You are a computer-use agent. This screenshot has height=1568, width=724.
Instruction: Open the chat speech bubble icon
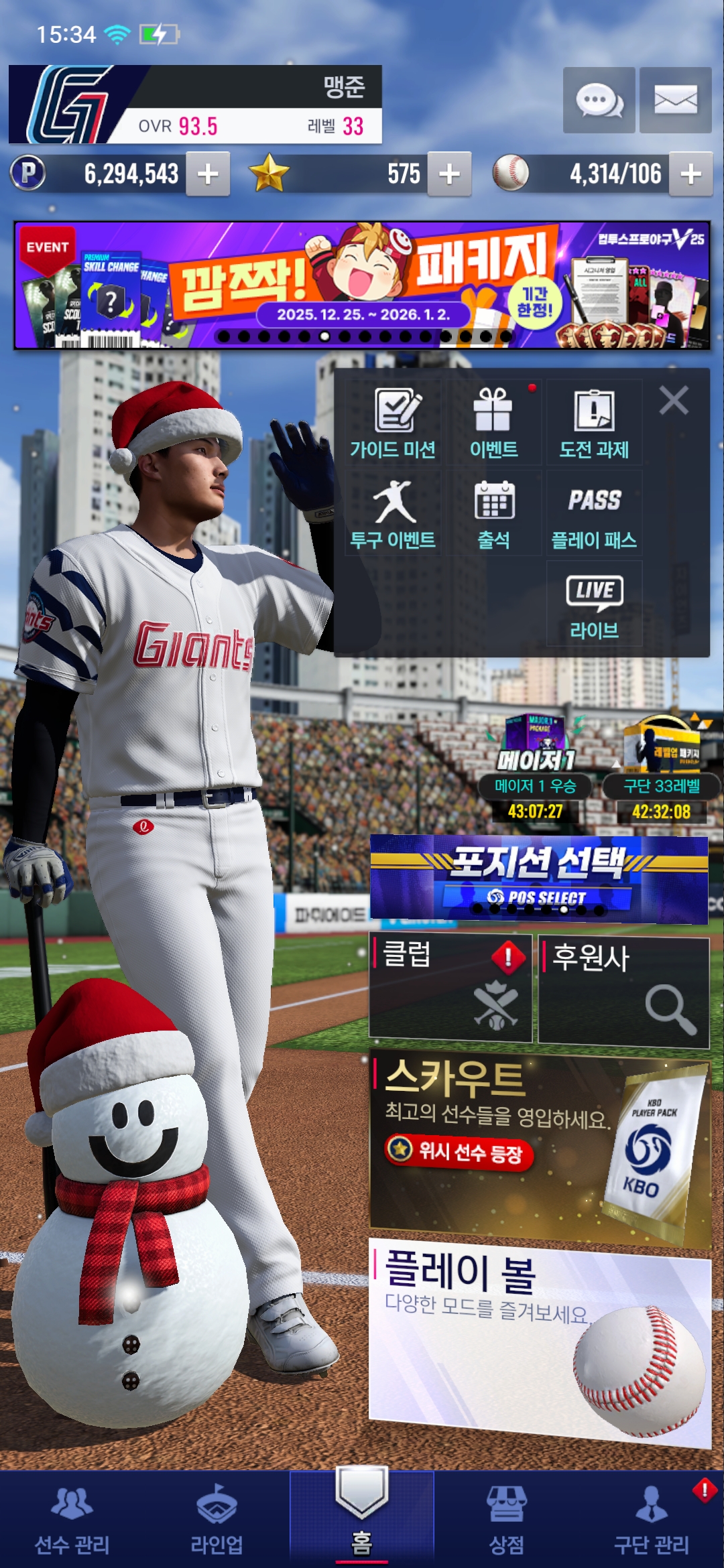point(599,101)
